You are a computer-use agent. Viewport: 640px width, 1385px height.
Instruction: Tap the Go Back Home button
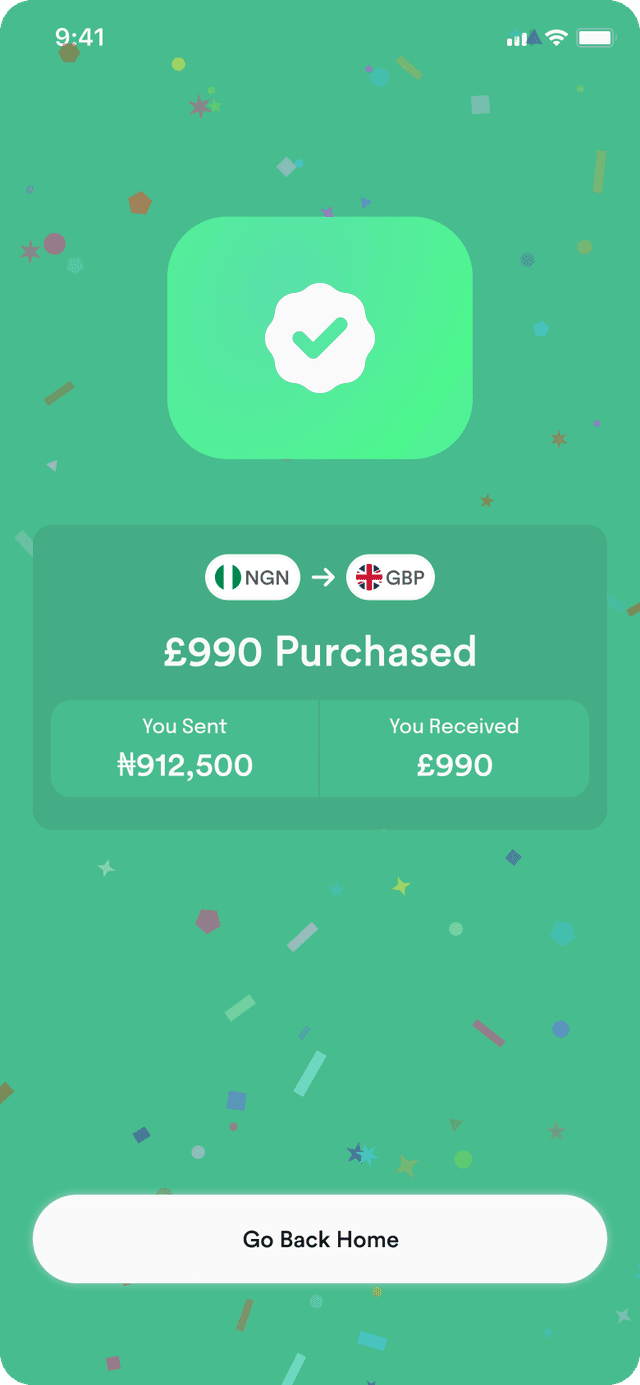(320, 1239)
